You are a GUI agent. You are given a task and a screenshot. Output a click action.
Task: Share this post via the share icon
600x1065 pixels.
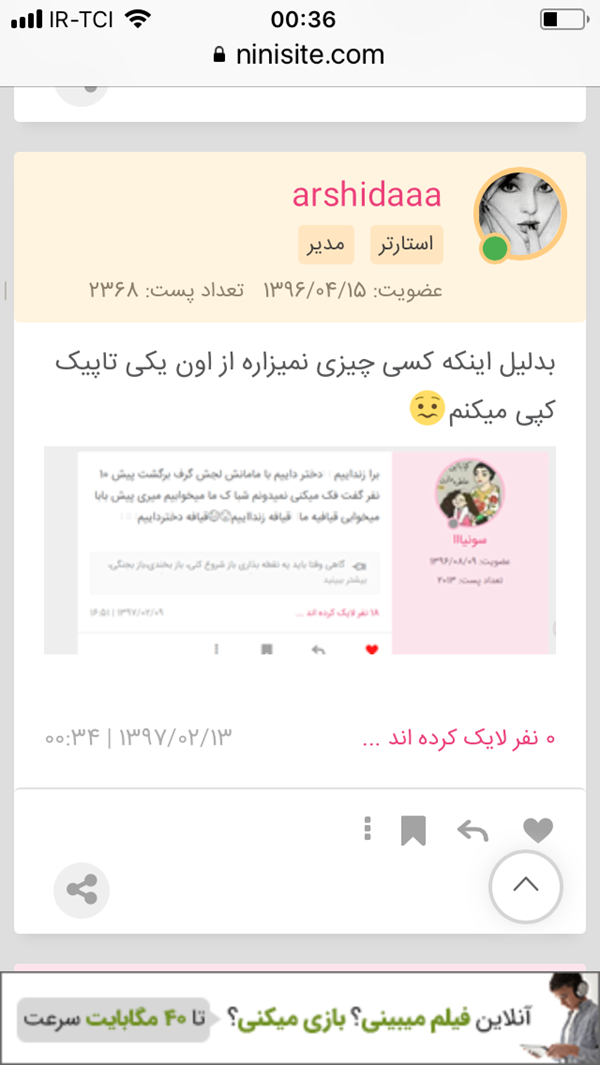(x=81, y=889)
